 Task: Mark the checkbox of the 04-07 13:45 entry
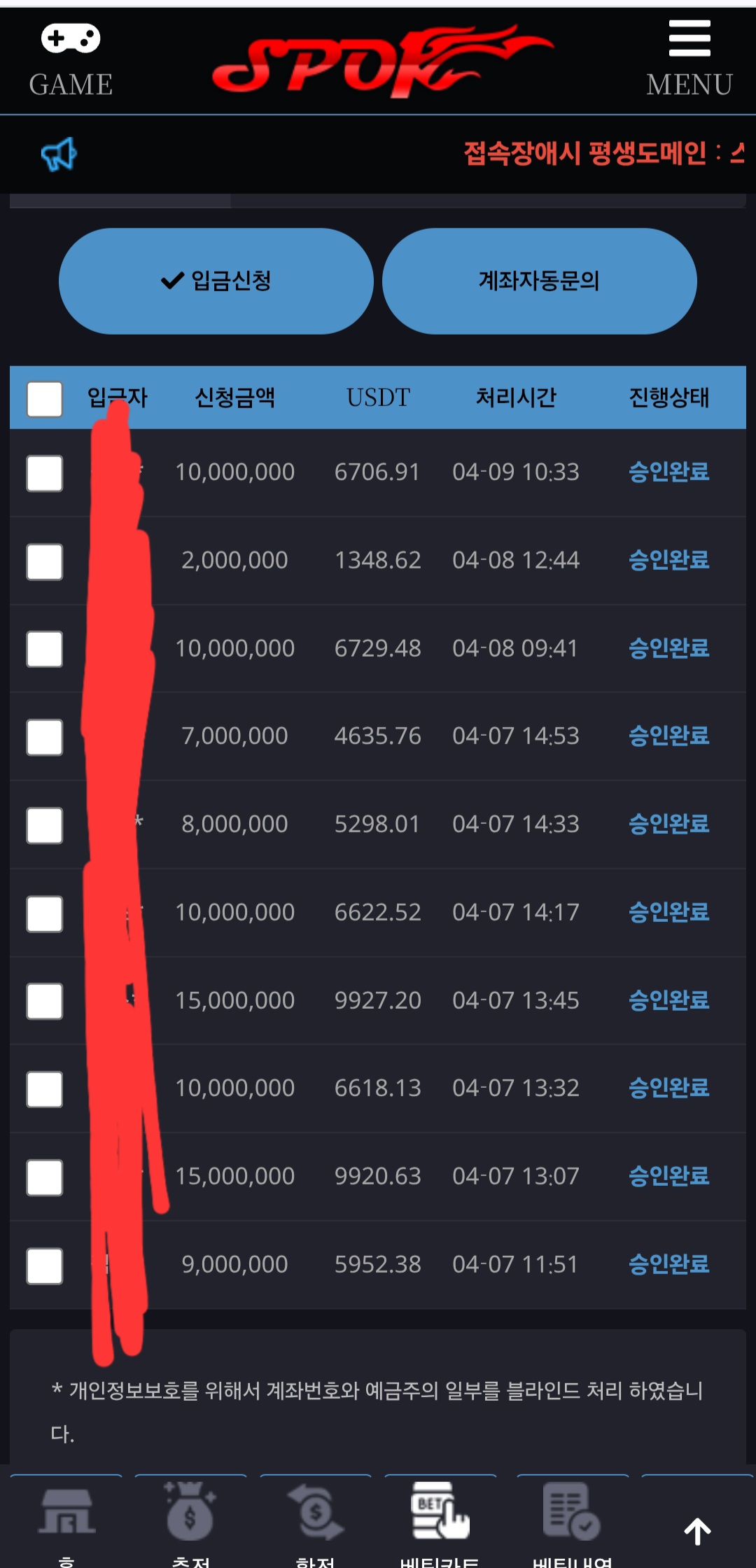pos(45,1001)
